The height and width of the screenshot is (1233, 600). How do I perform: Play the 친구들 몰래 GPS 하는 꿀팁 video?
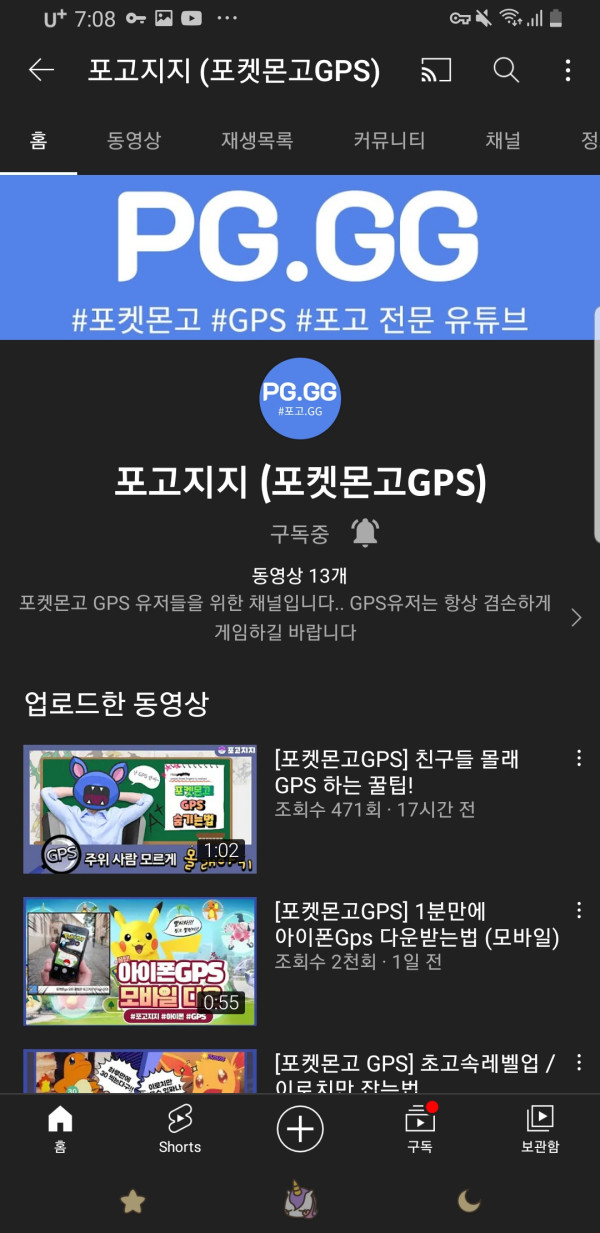click(x=140, y=809)
